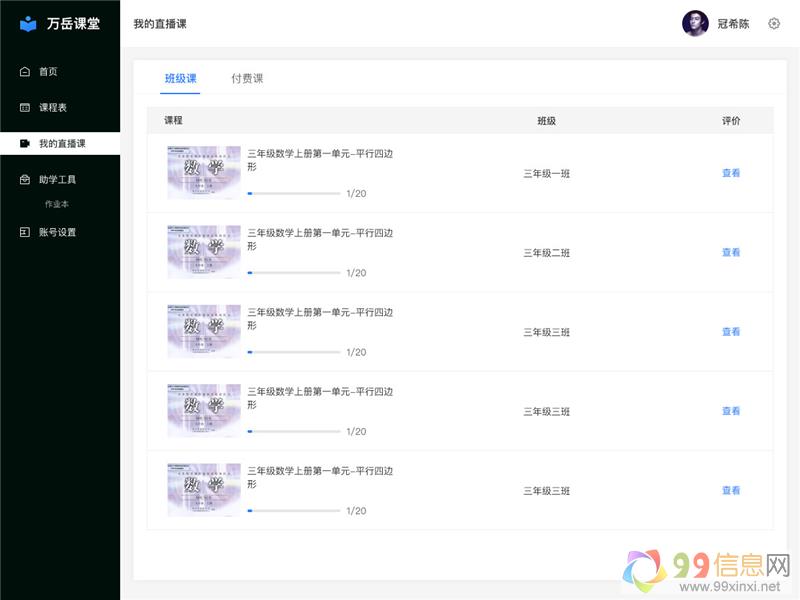Open 课程表 in the sidebar
Viewport: 800px width, 600px height.
coord(52,107)
